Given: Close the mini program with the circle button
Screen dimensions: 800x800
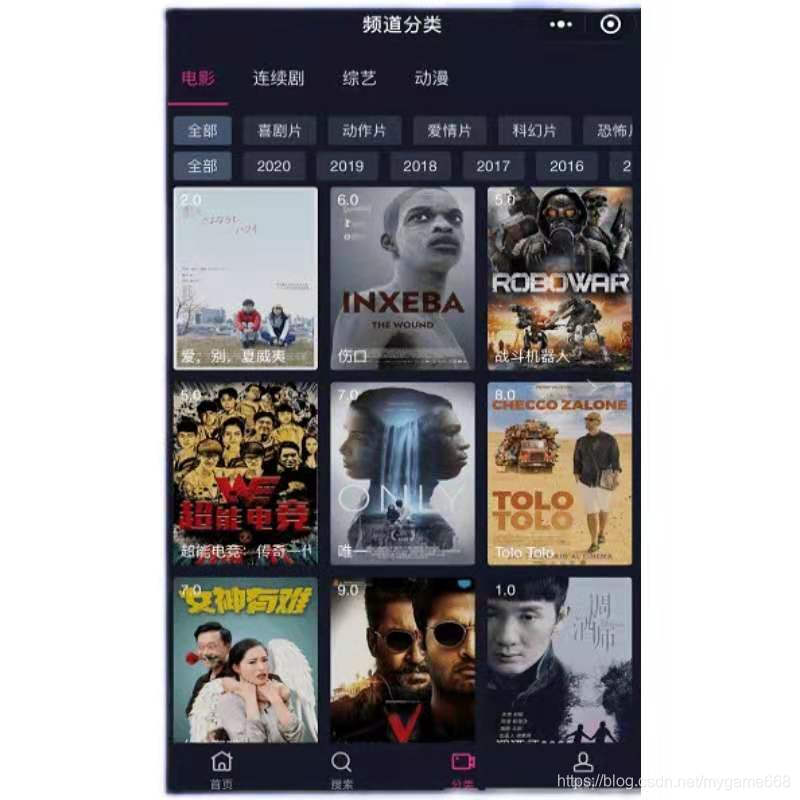Looking at the screenshot, I should (x=610, y=24).
